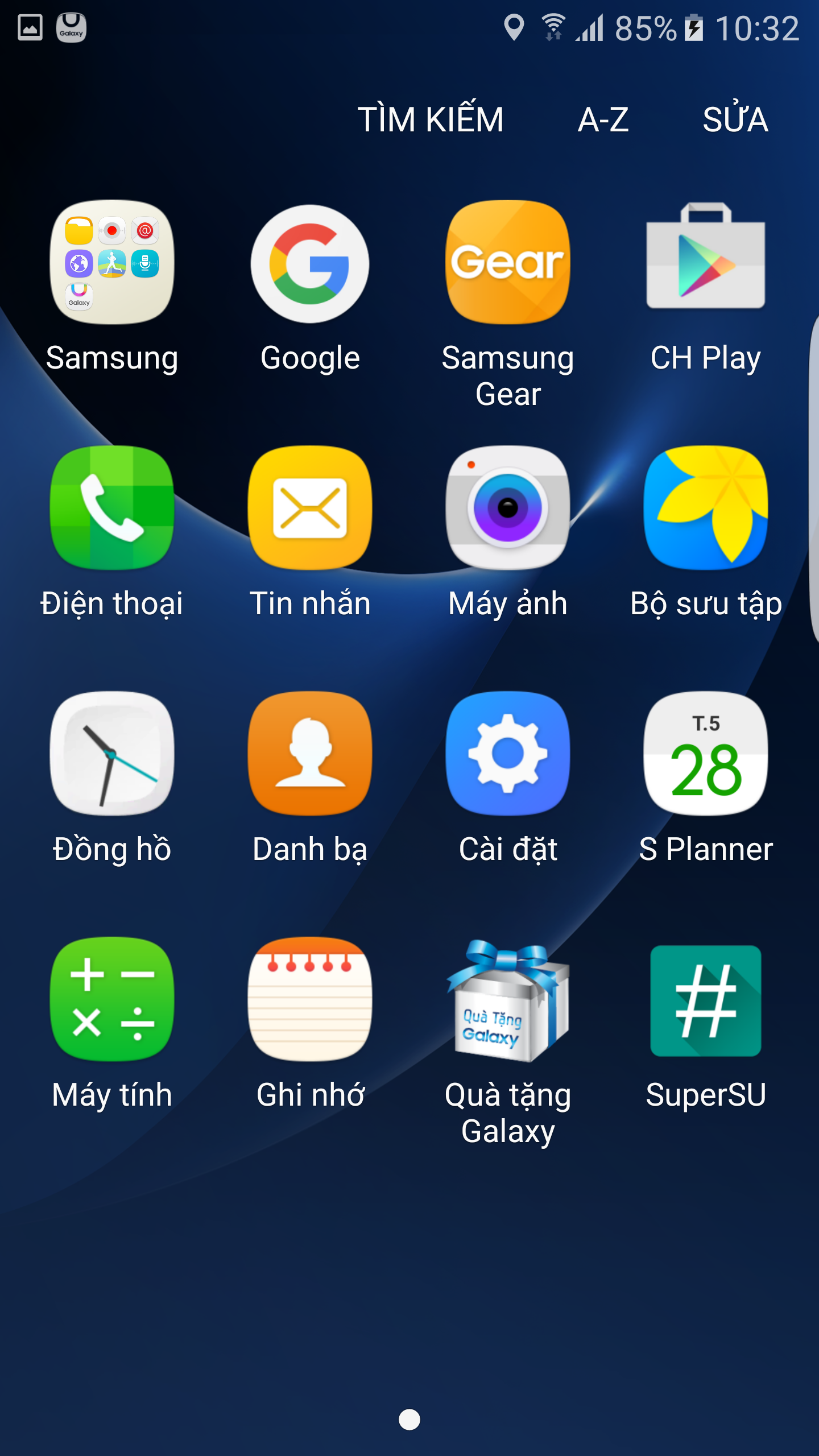The height and width of the screenshot is (1456, 819).
Task: Open Danh bạ contacts
Action: pos(310,754)
